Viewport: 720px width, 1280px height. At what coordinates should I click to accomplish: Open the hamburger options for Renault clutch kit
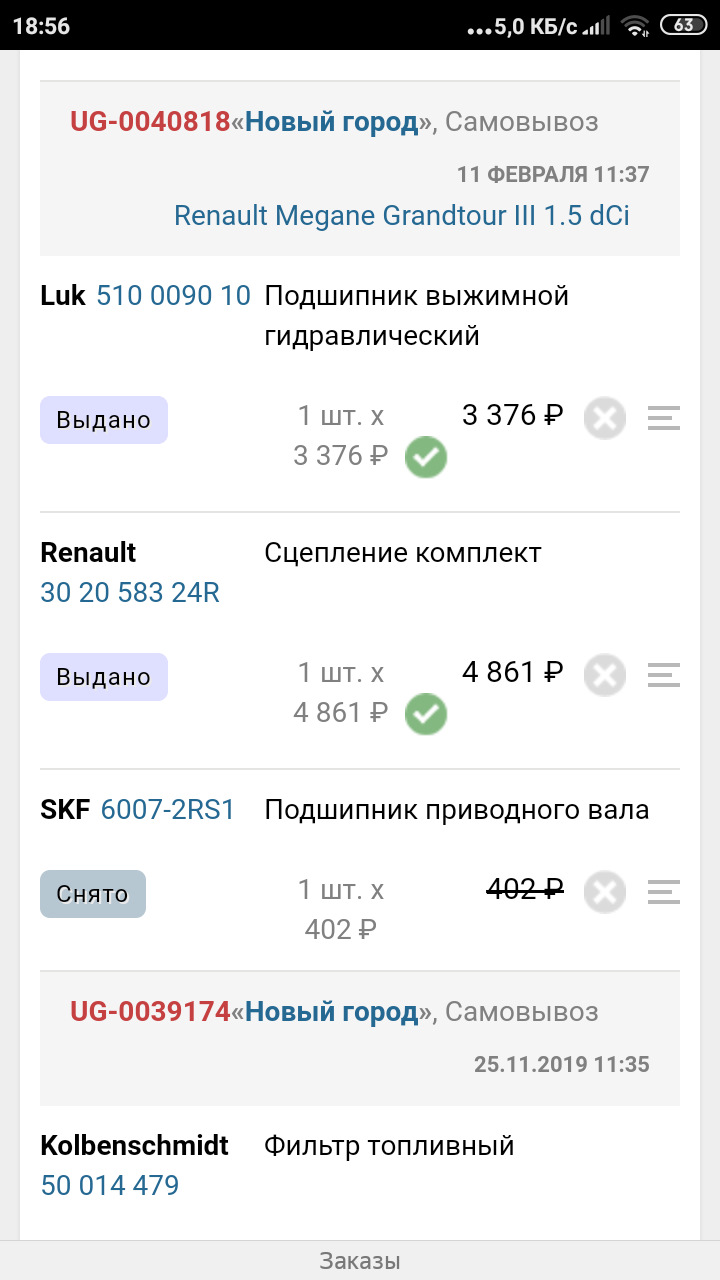(x=662, y=676)
